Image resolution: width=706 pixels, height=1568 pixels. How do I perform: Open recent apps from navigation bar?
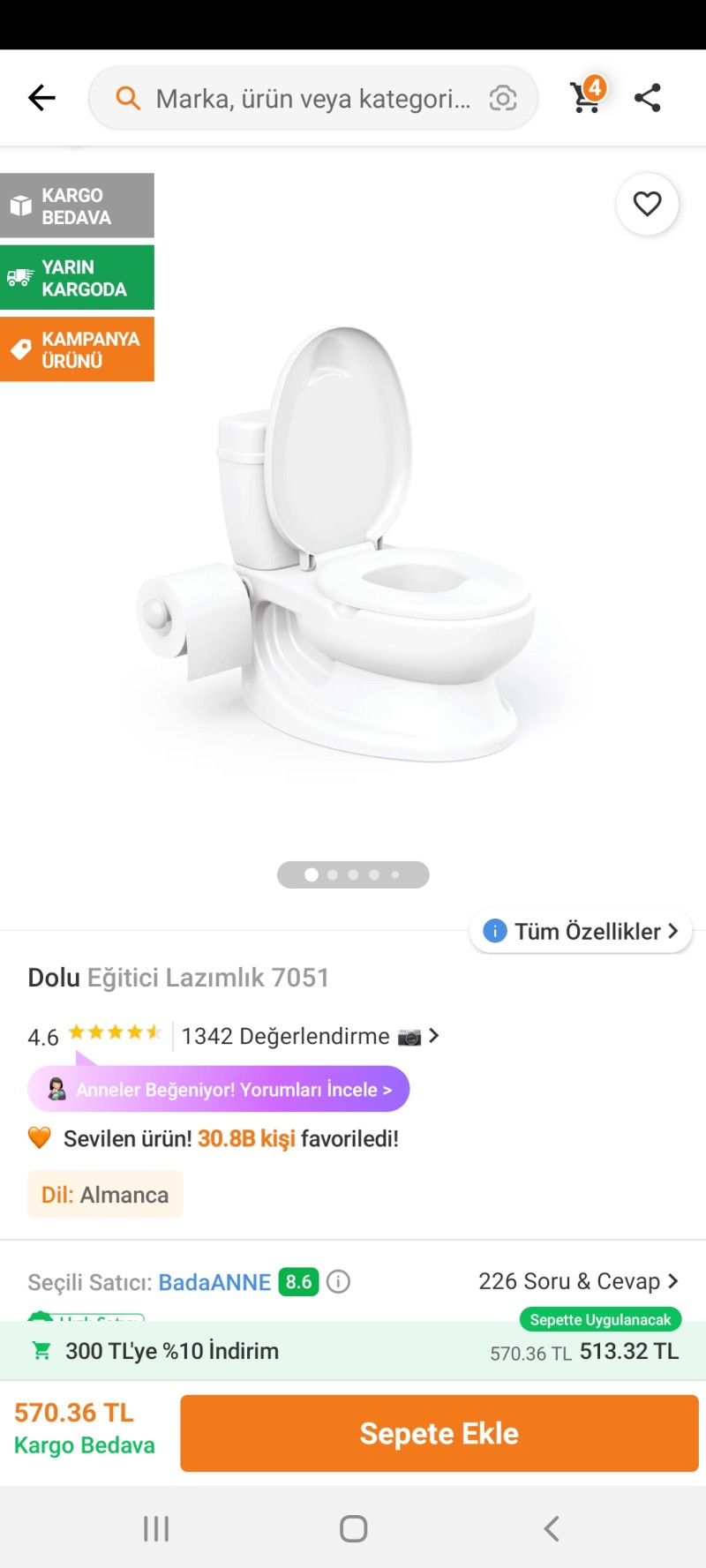pos(156,1528)
